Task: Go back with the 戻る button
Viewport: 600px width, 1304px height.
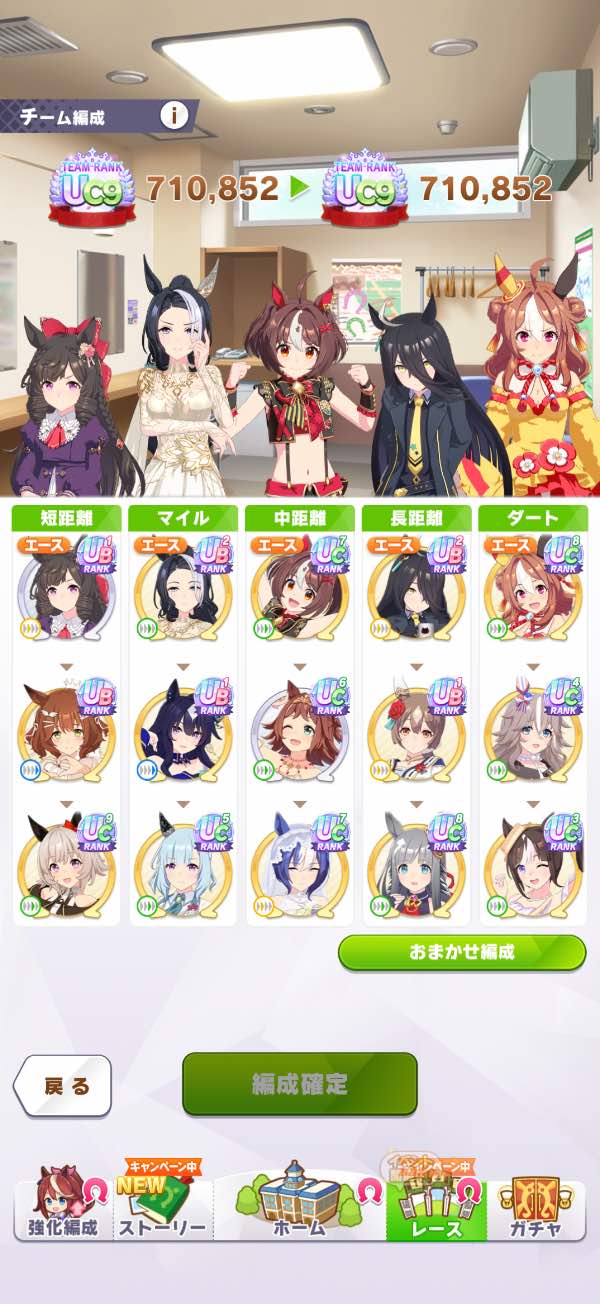Action: click(x=62, y=1086)
